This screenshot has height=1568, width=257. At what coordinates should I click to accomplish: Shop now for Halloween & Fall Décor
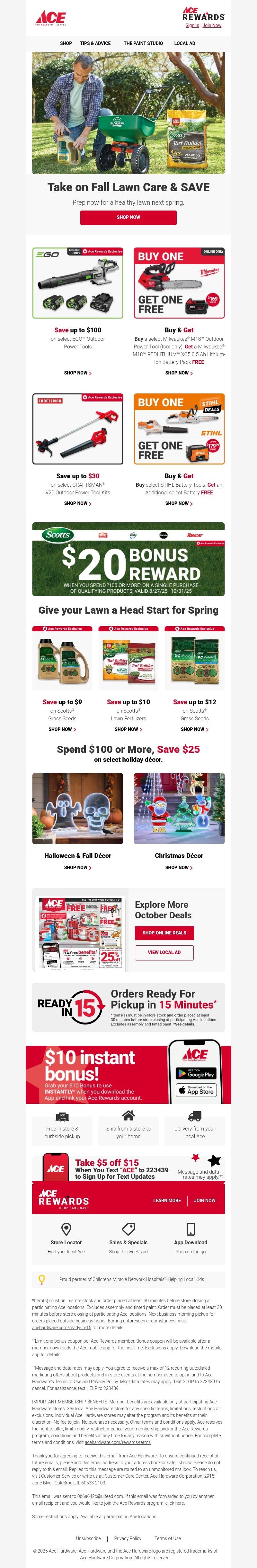point(77,867)
